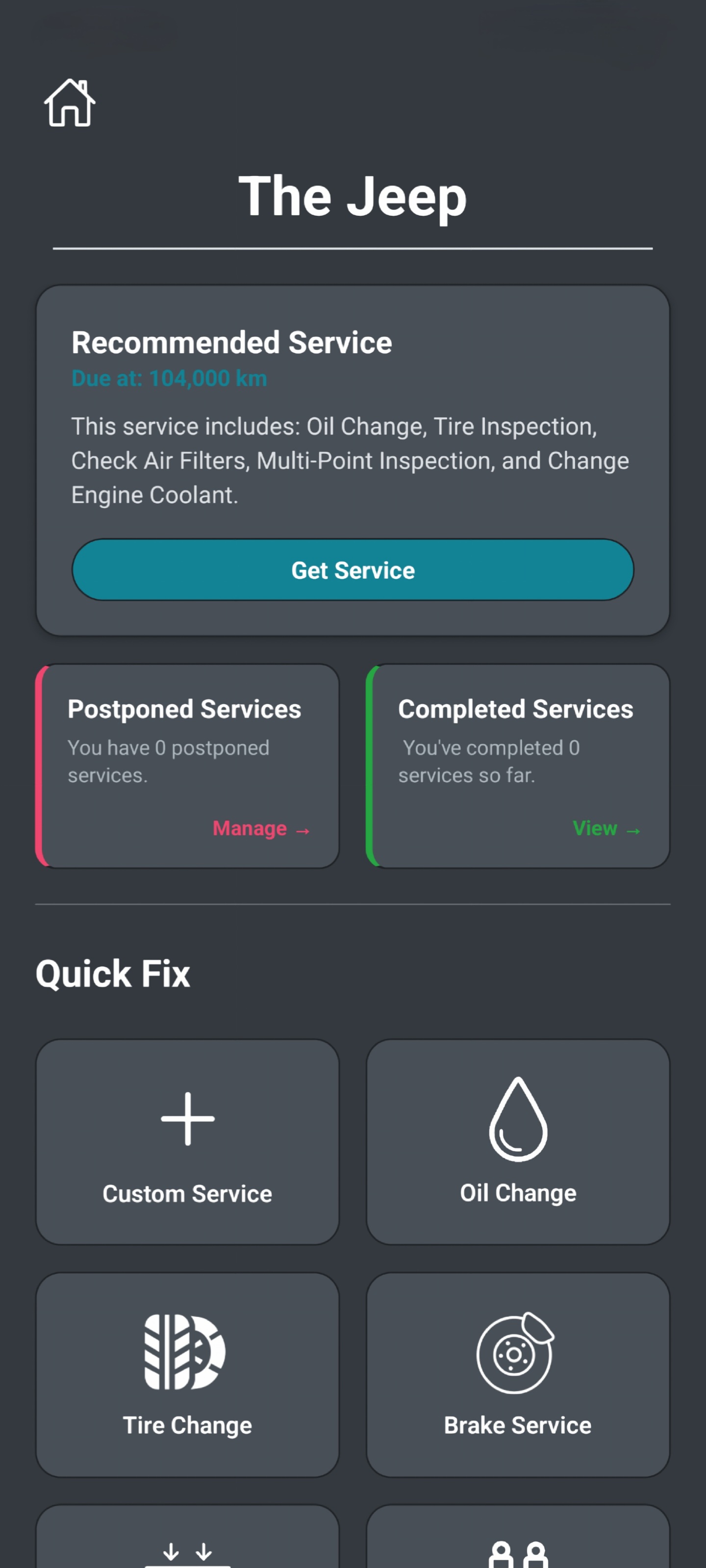The height and width of the screenshot is (1568, 706).
Task: Go to the home screen icon
Action: 70,103
